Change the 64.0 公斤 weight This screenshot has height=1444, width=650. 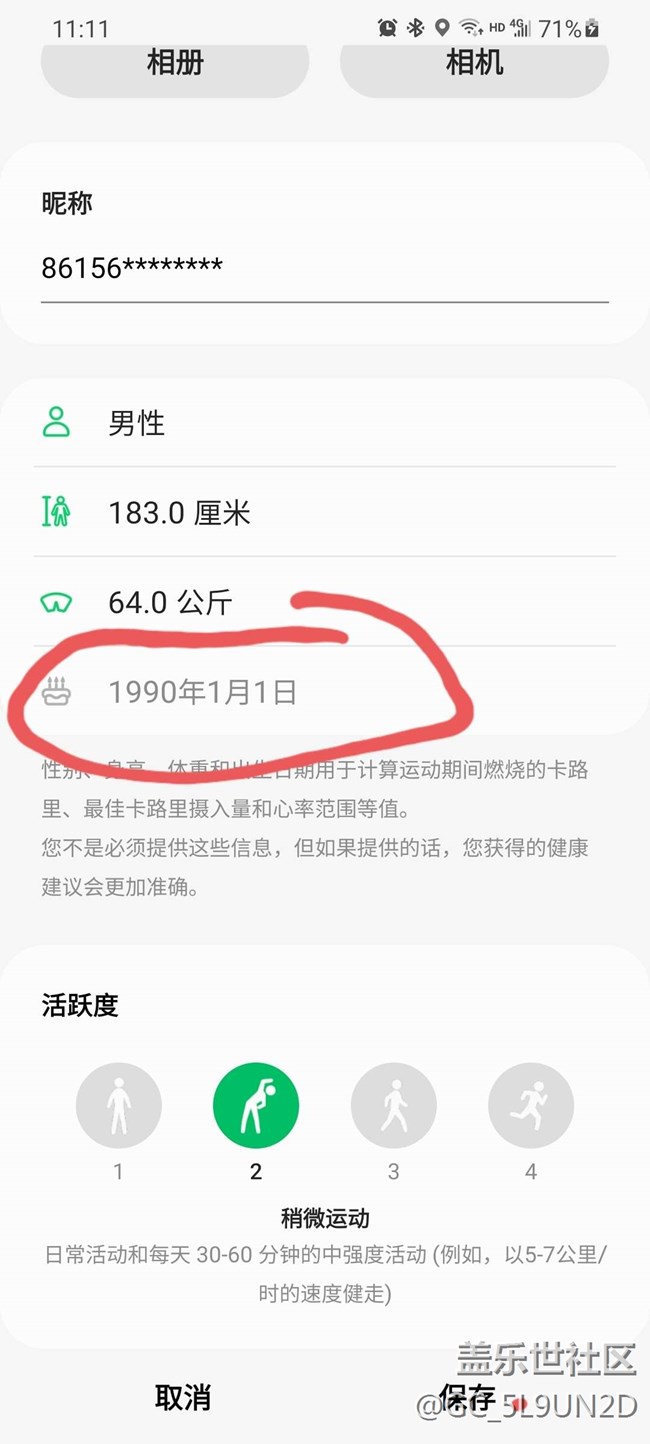324,602
